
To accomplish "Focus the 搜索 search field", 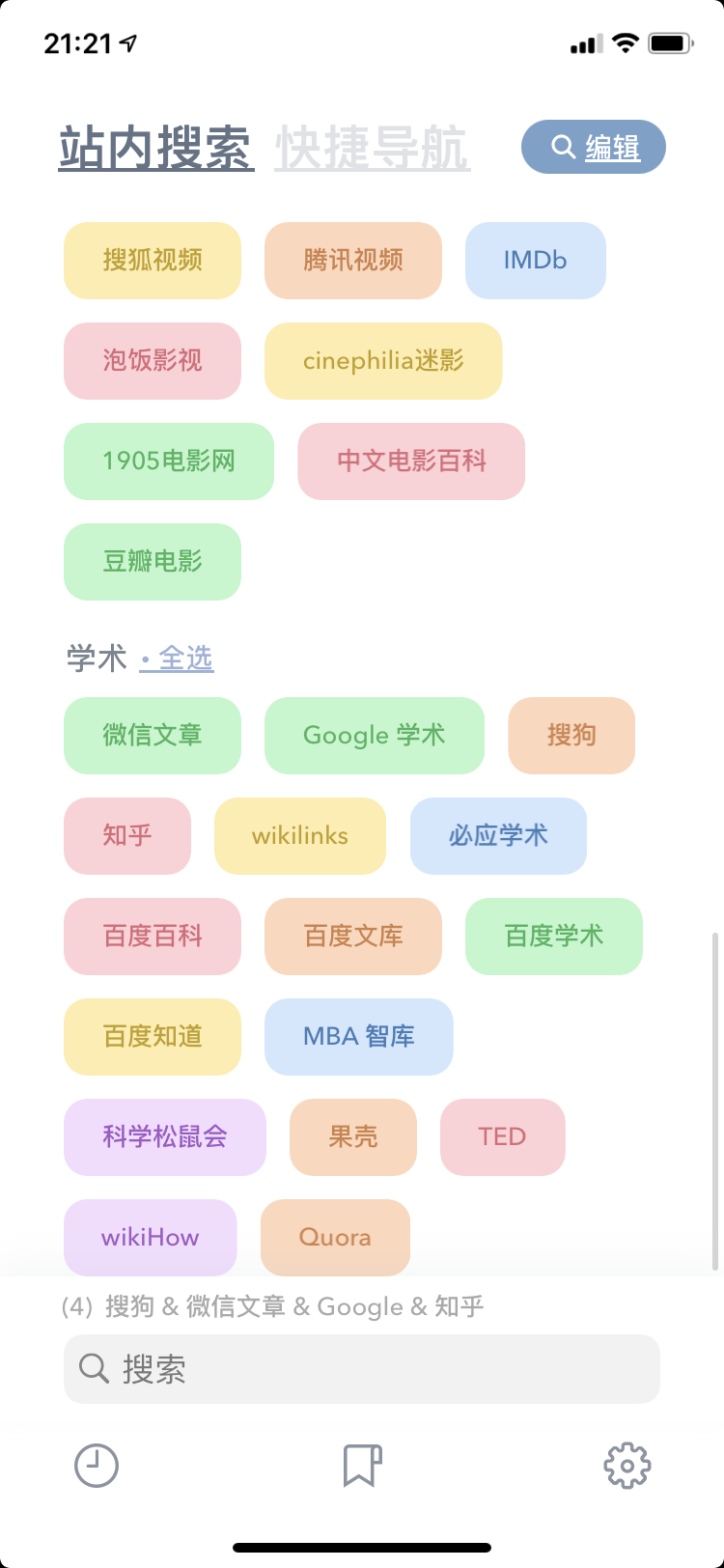I will pyautogui.click(x=362, y=1369).
